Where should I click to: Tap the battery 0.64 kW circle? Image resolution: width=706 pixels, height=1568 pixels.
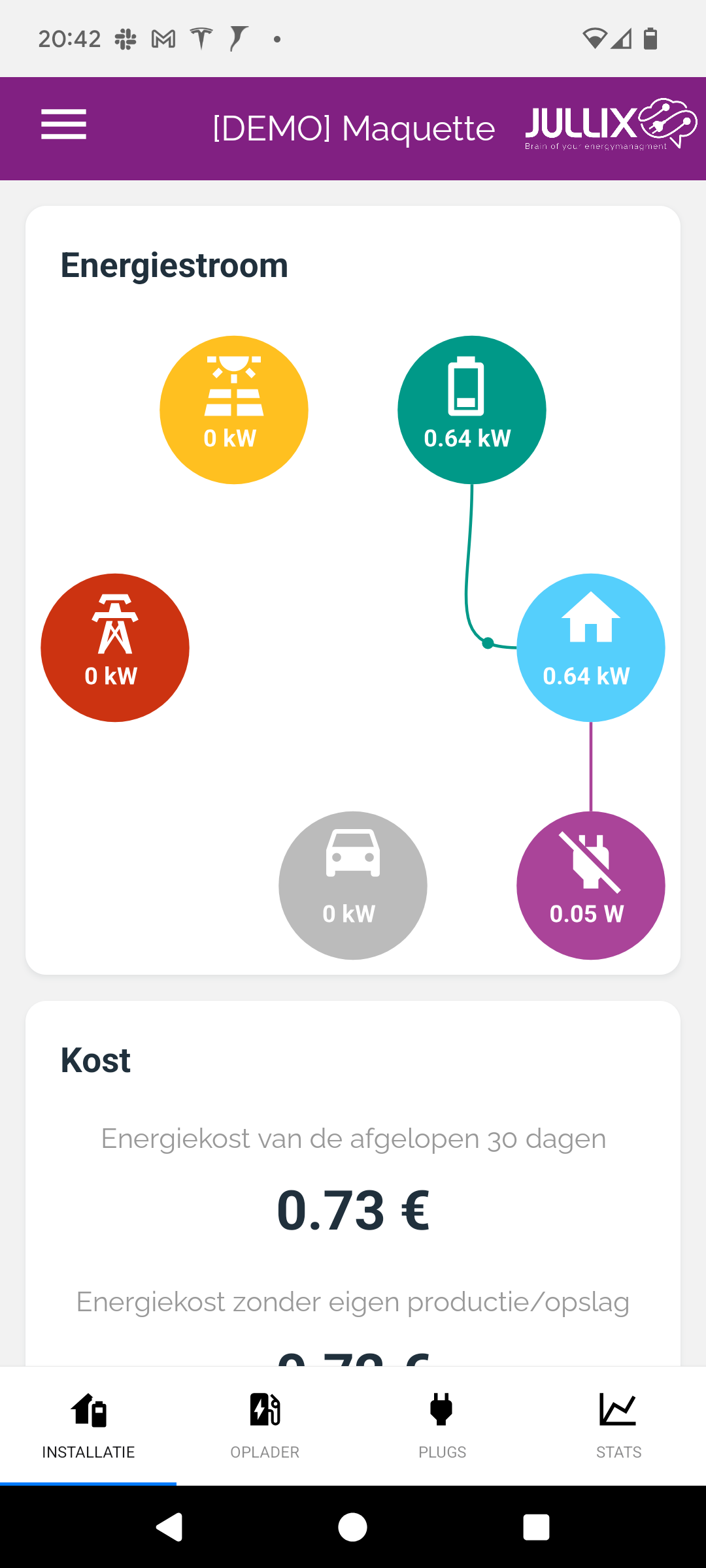point(471,410)
